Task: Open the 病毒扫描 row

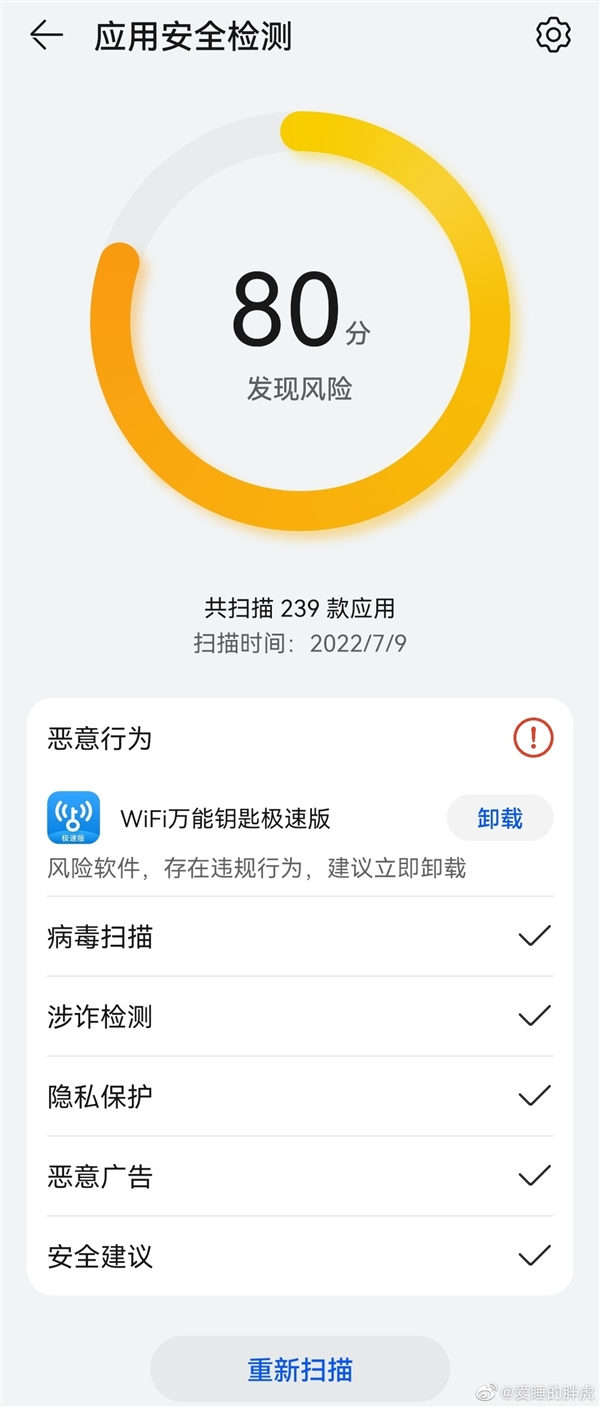Action: point(300,937)
